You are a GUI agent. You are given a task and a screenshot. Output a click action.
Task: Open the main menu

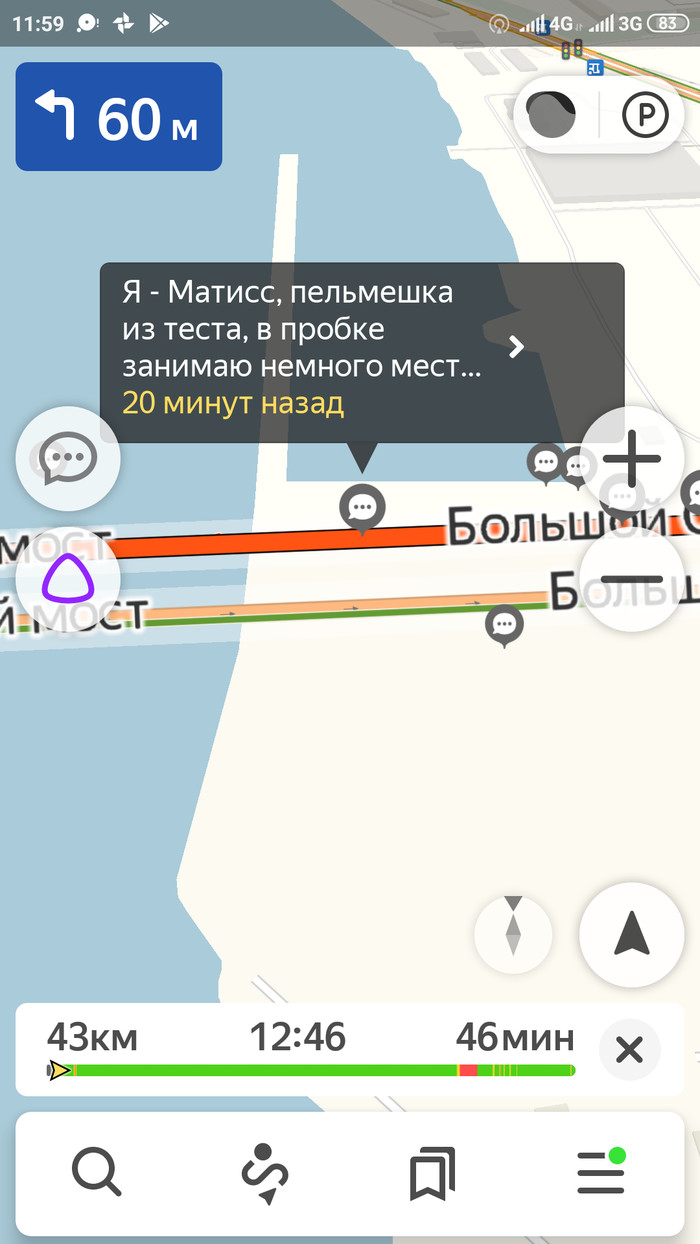point(601,1172)
